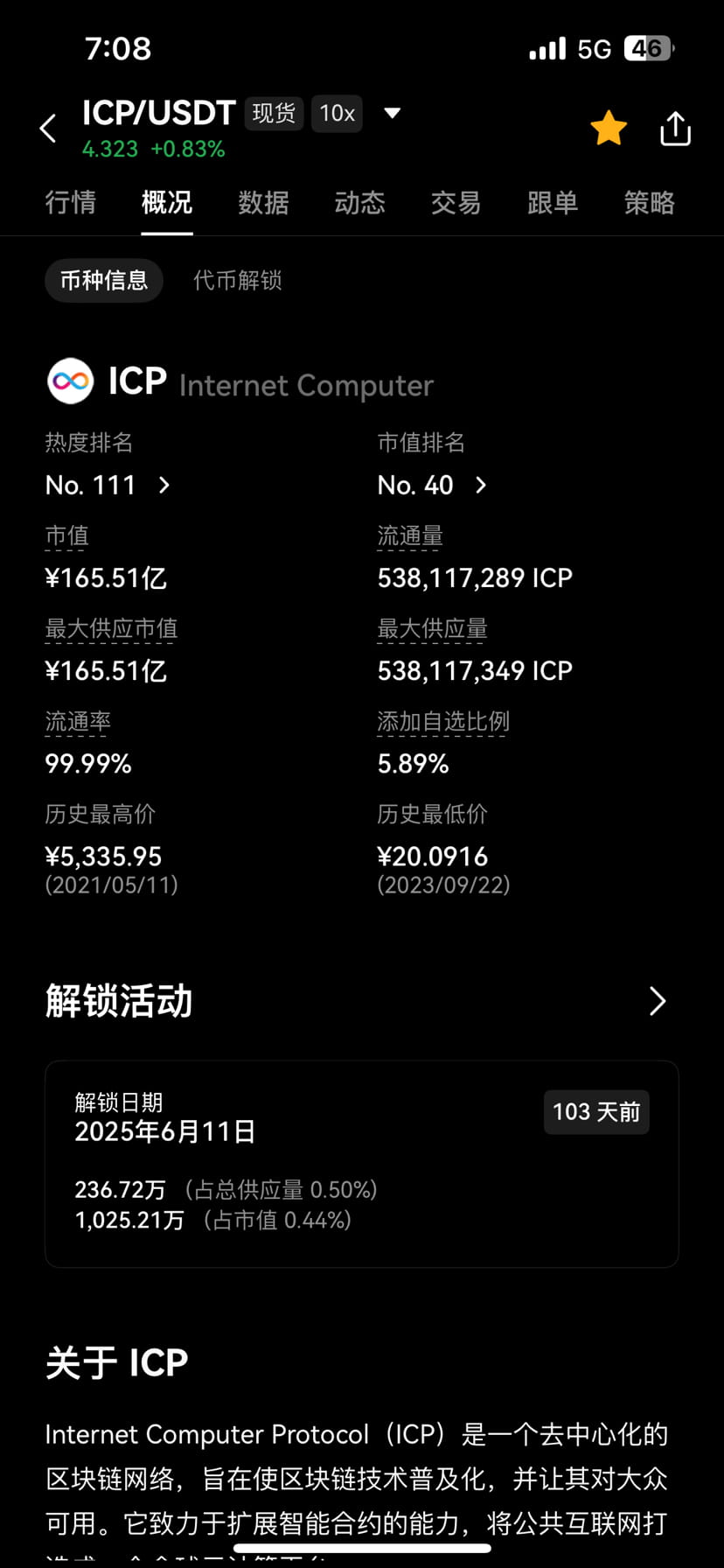Tap the 10x leverage badge
Viewport: 724px width, 1568px height.
pos(337,114)
